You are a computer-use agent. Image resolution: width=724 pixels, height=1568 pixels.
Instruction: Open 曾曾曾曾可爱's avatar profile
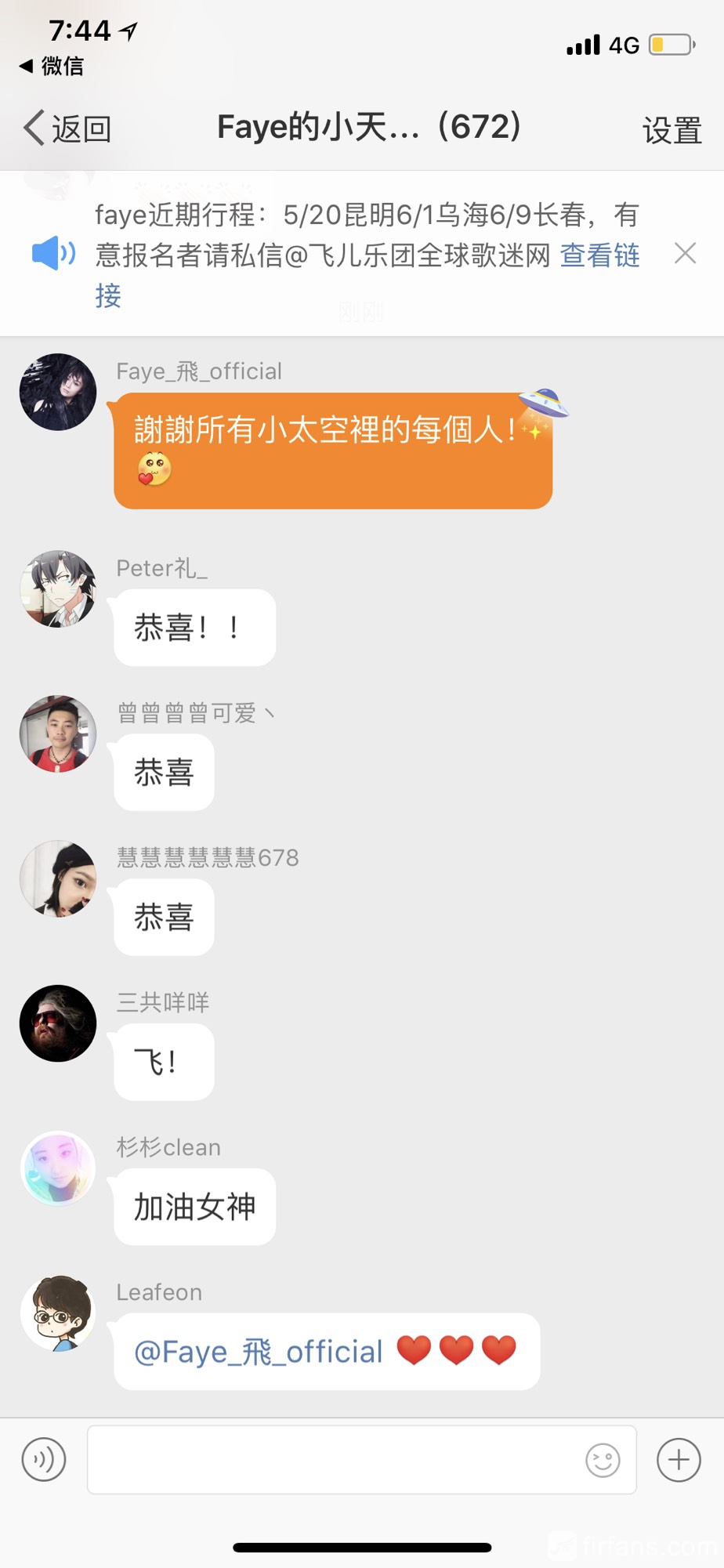pos(58,733)
